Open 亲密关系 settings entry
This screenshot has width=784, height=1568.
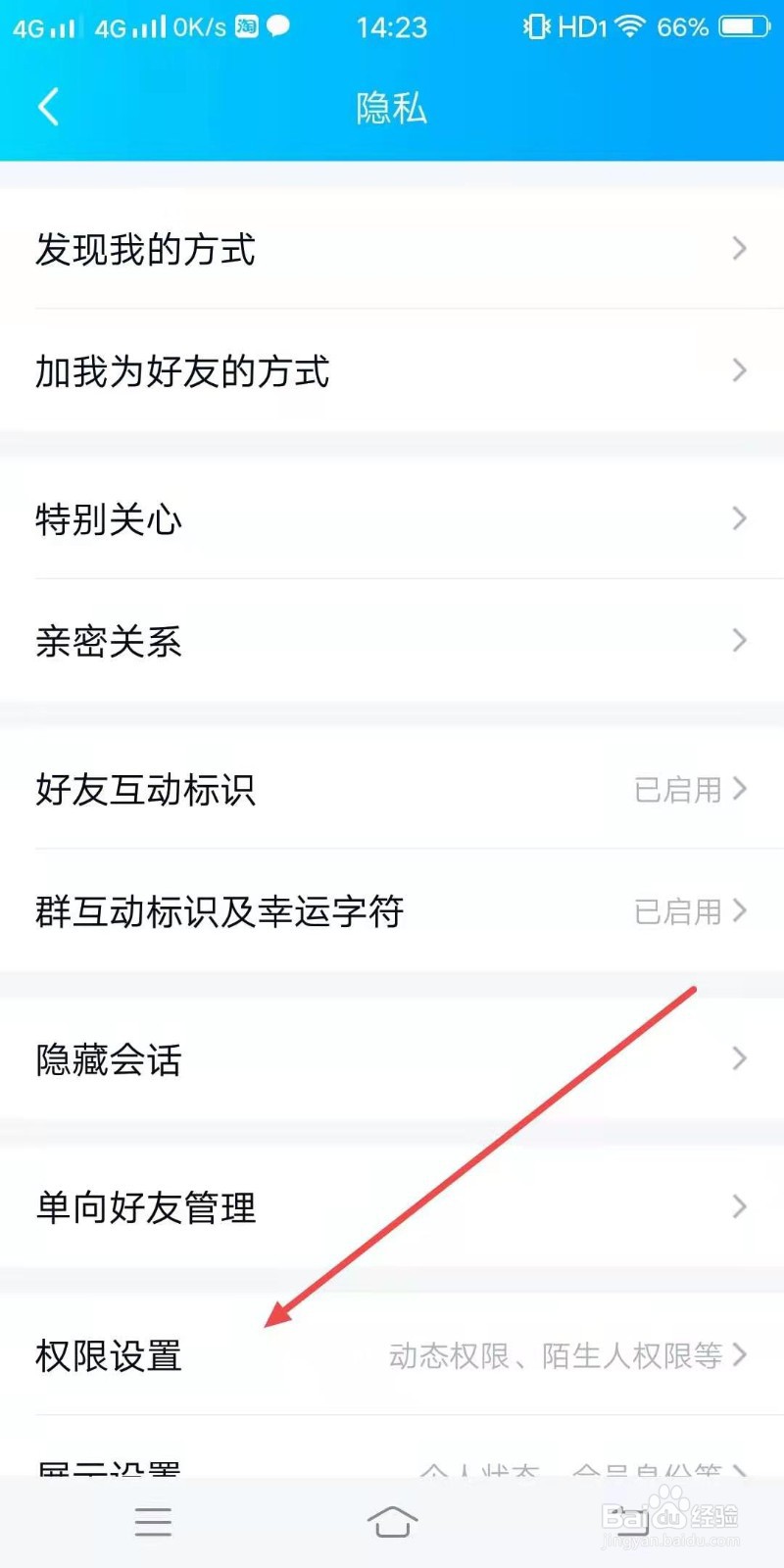[392, 641]
